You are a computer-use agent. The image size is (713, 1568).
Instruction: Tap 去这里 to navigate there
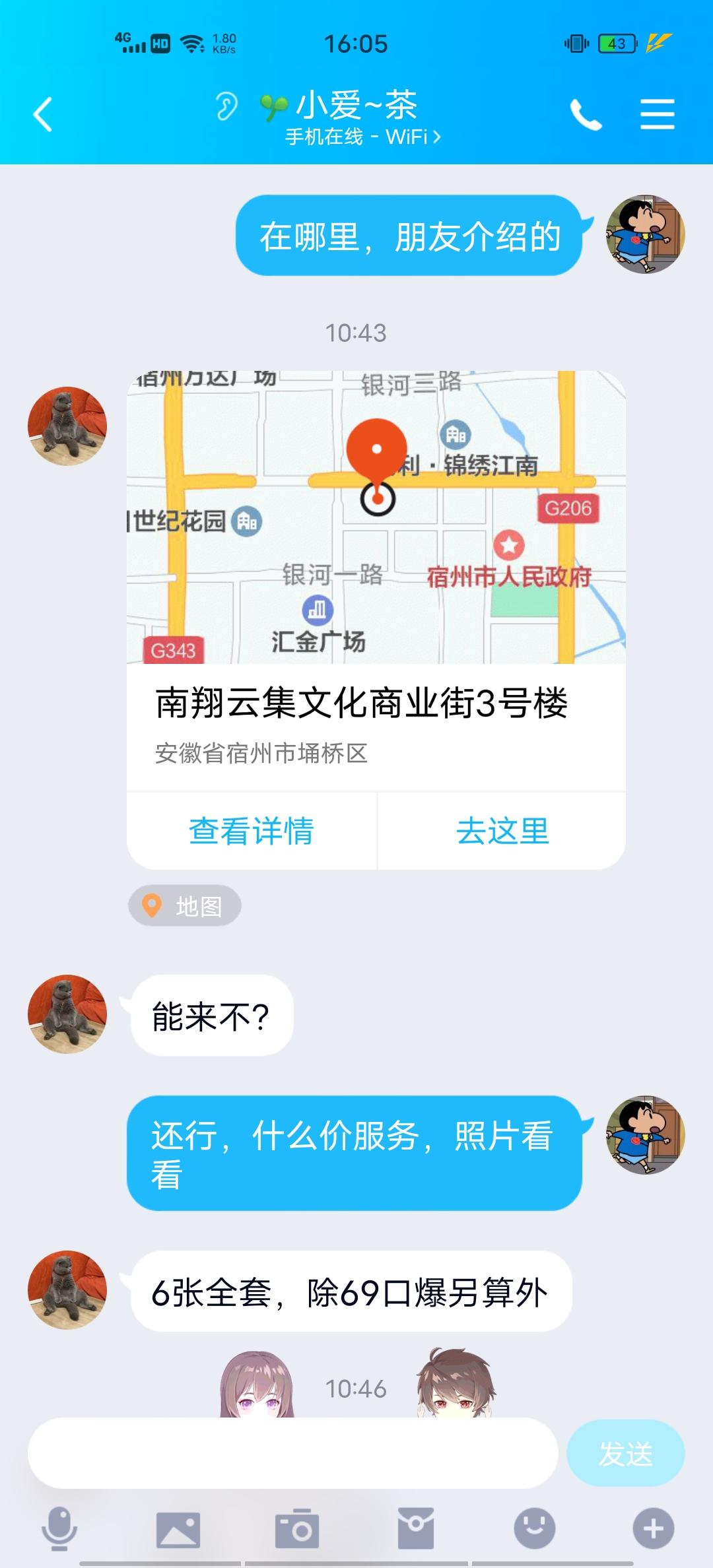(x=502, y=830)
